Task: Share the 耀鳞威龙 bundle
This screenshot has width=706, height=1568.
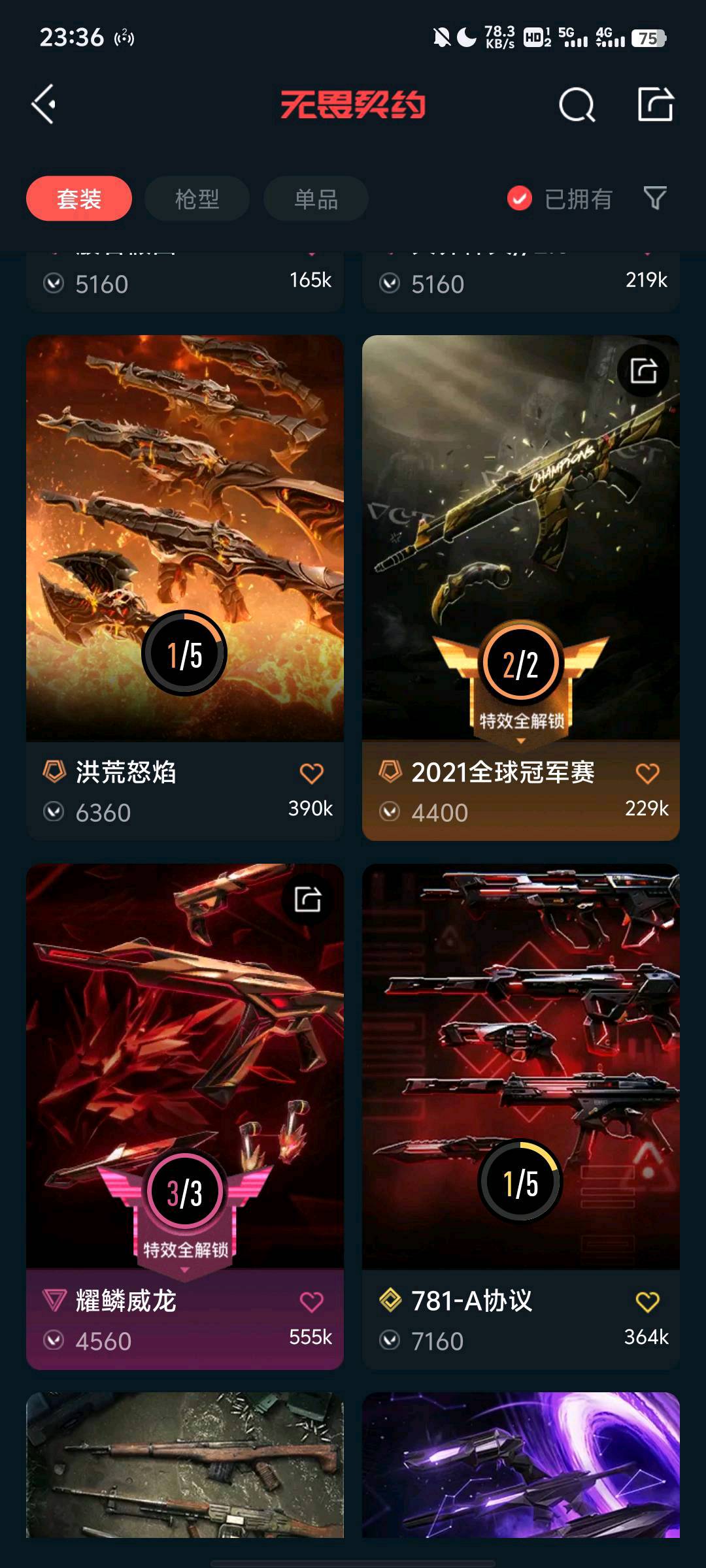Action: tap(307, 900)
